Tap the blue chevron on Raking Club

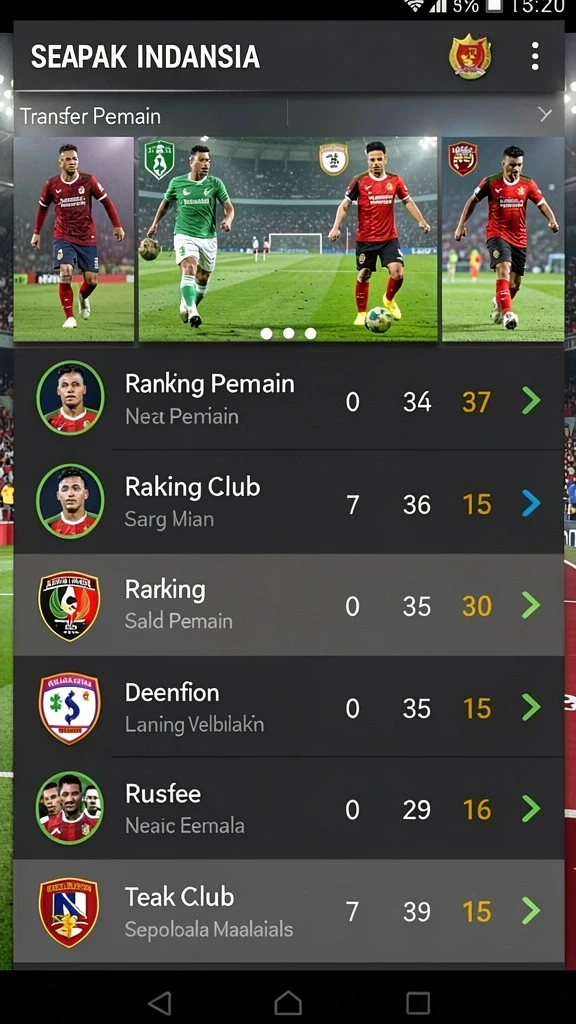(x=532, y=504)
